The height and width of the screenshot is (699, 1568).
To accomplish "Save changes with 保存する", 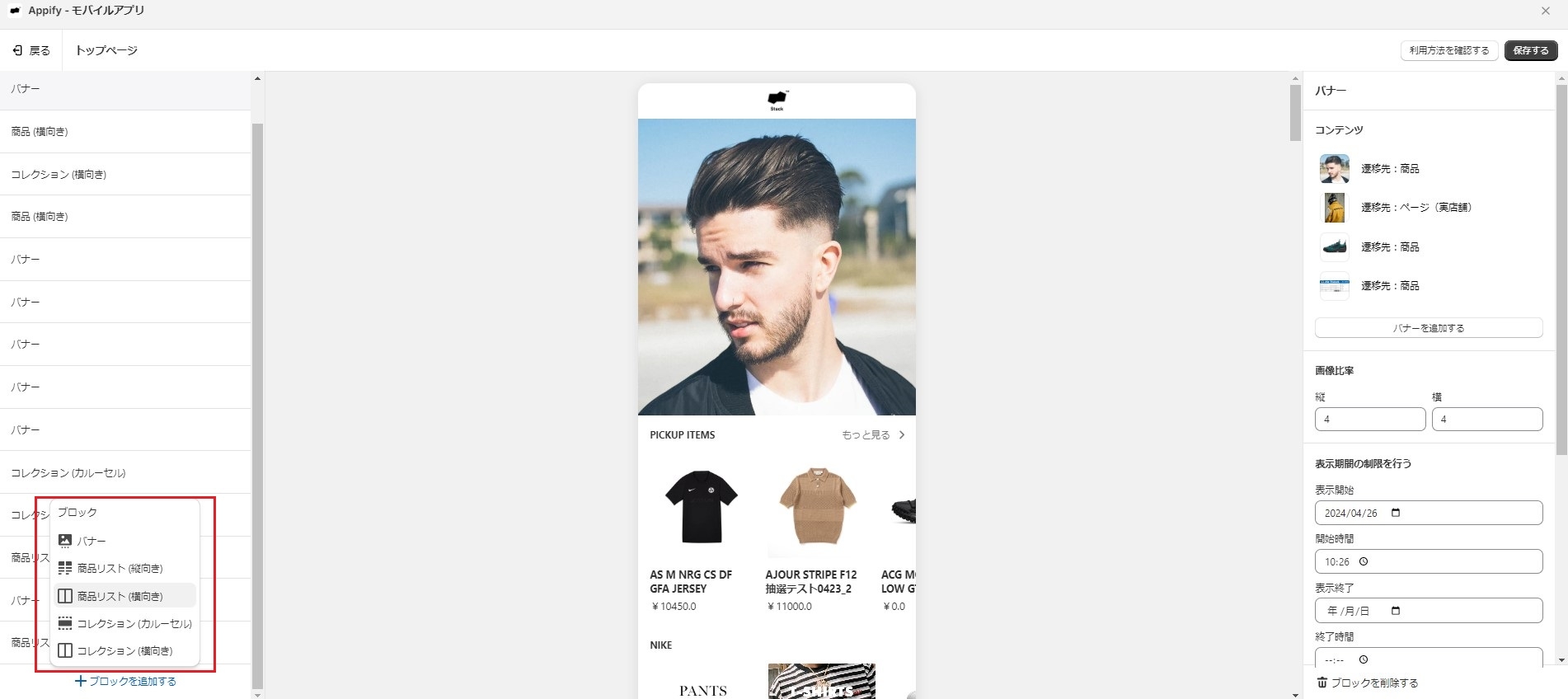I will point(1530,50).
